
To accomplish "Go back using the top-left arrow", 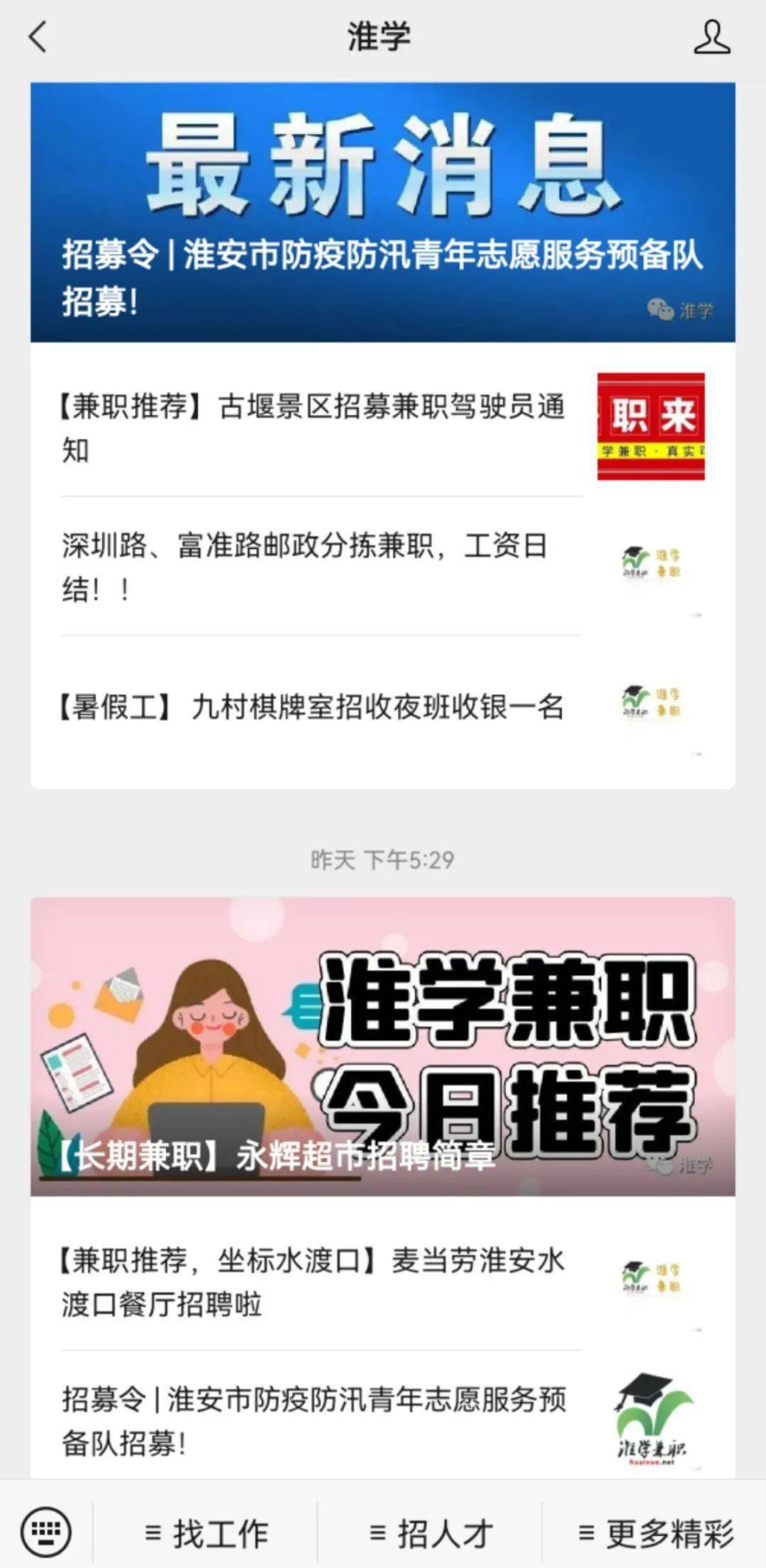I will [x=38, y=37].
